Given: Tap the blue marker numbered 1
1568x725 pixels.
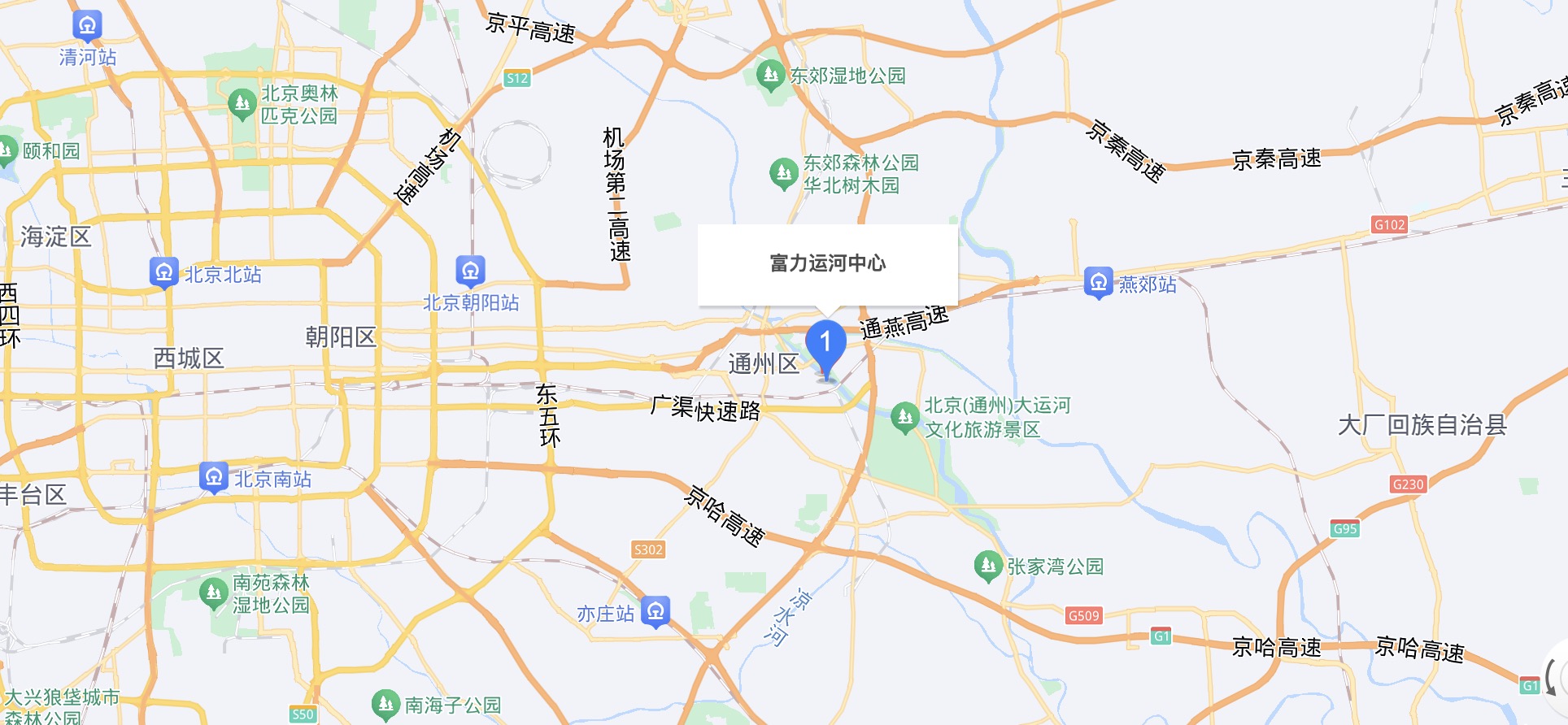Looking at the screenshot, I should 825,345.
